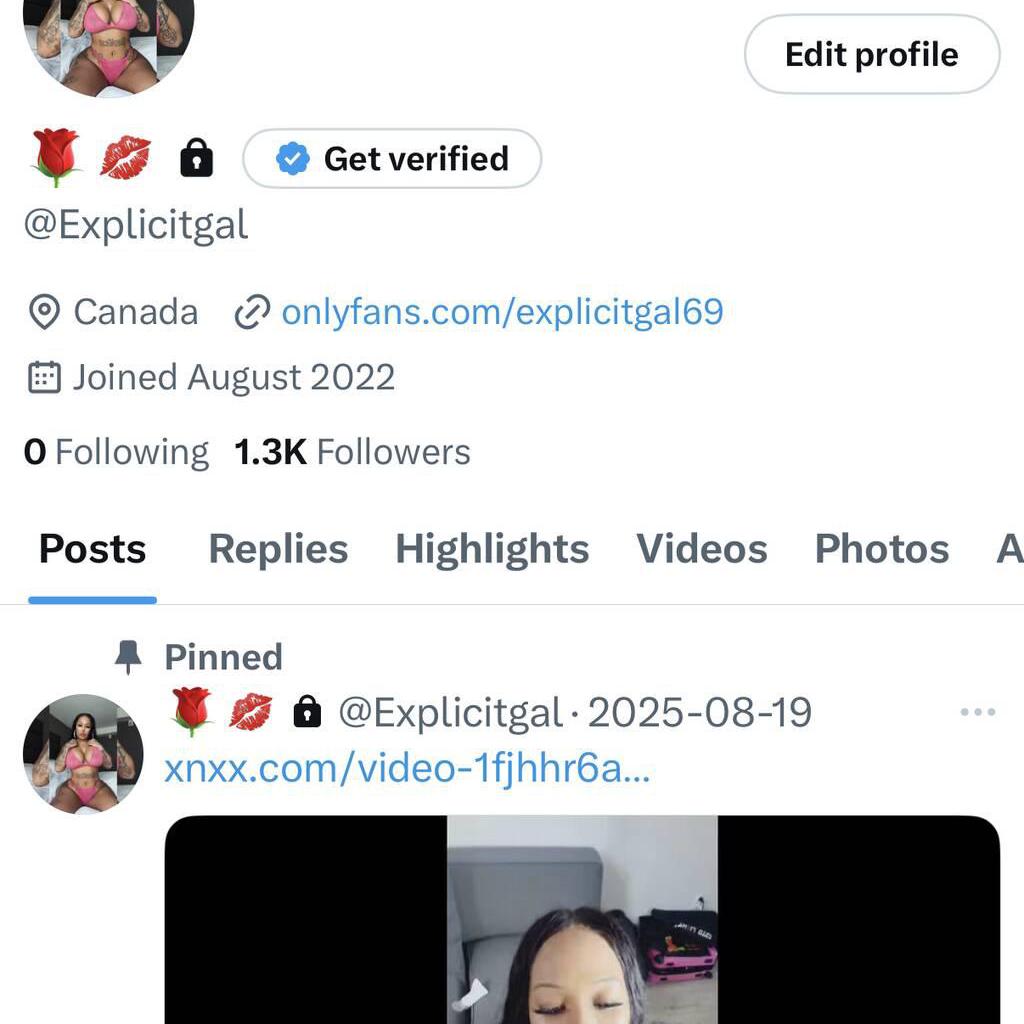
Task: Tap the Get verified button
Action: (x=392, y=159)
